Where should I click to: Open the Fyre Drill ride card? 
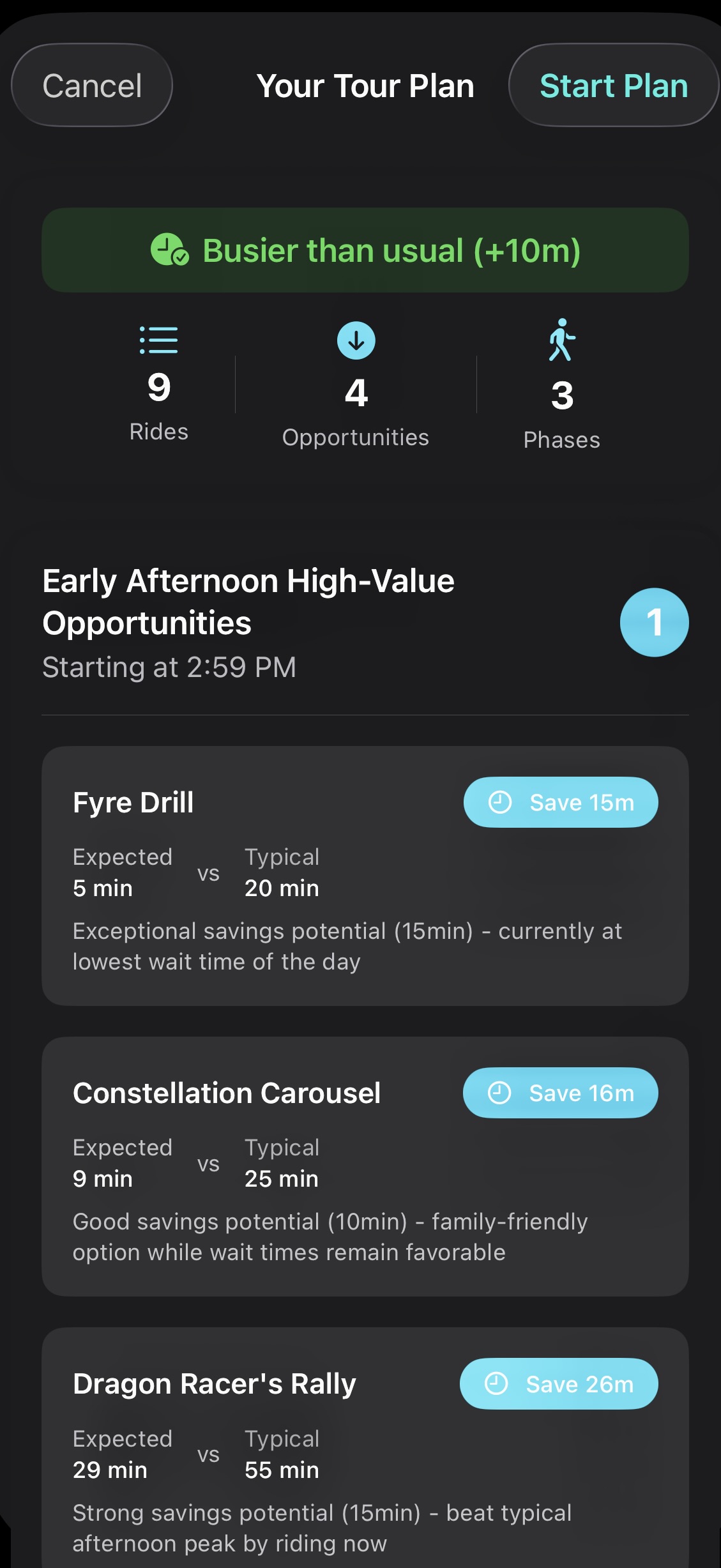[365, 875]
